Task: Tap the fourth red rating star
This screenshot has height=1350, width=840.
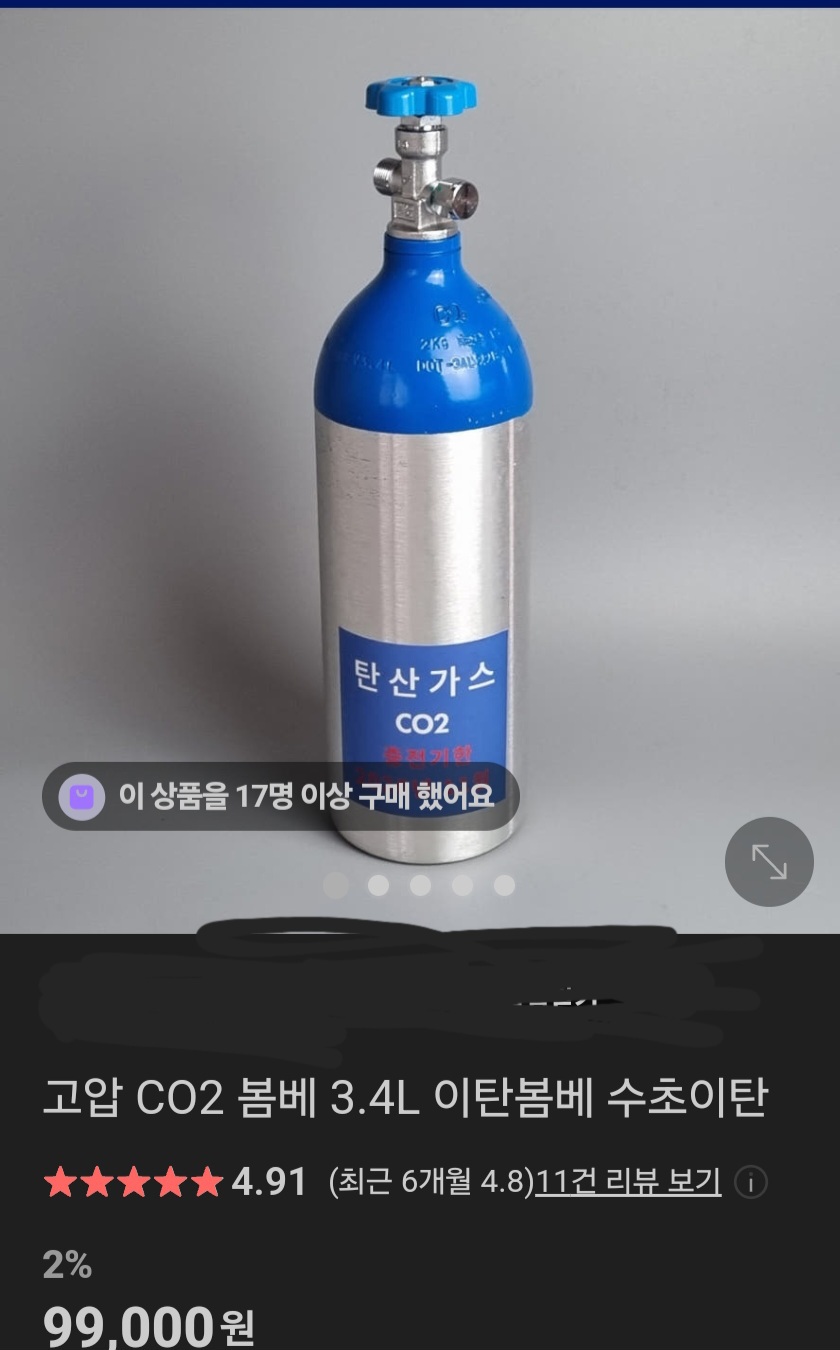Action: (174, 1180)
